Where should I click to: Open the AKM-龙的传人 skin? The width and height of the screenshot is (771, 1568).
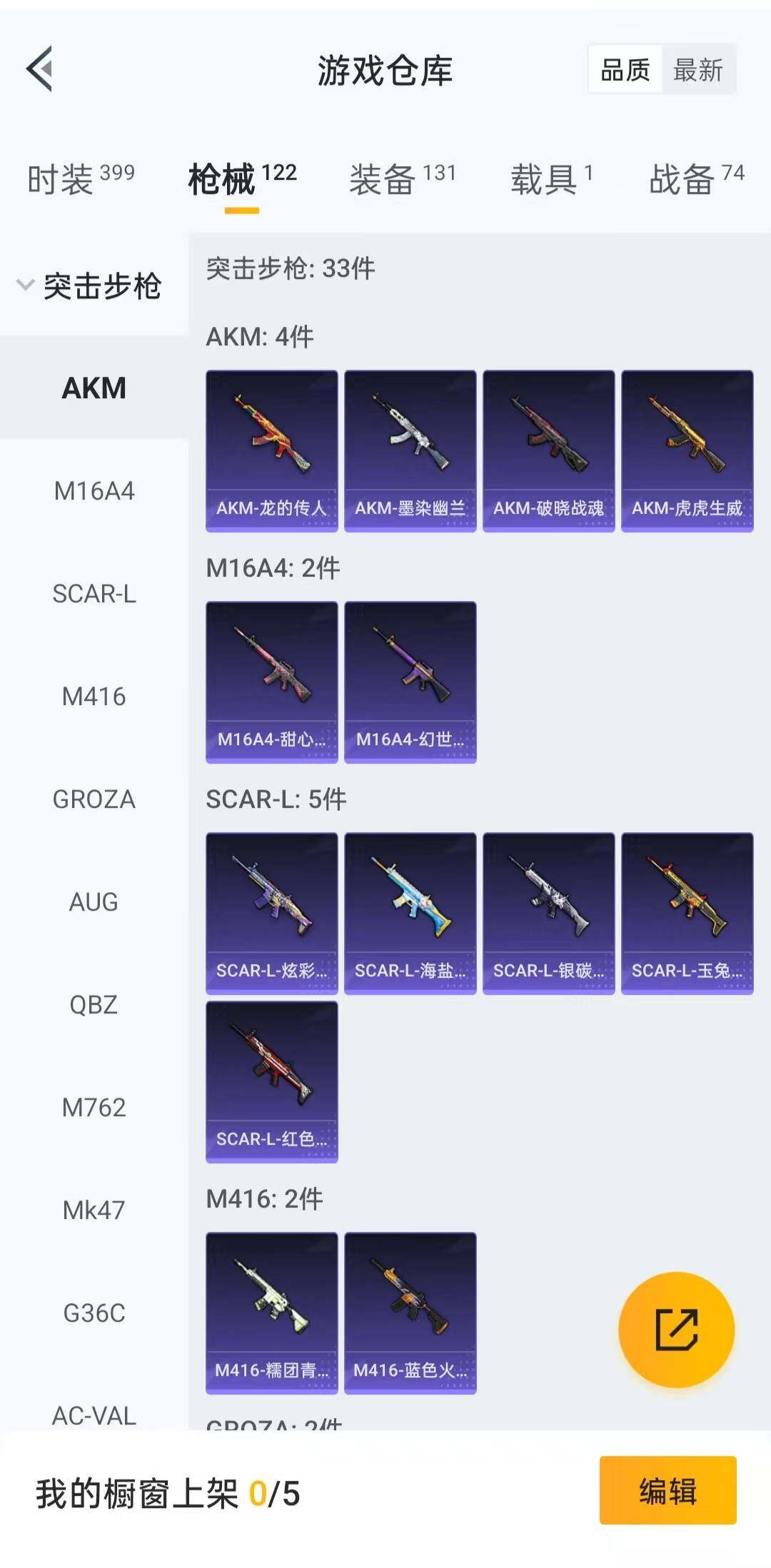(x=271, y=450)
